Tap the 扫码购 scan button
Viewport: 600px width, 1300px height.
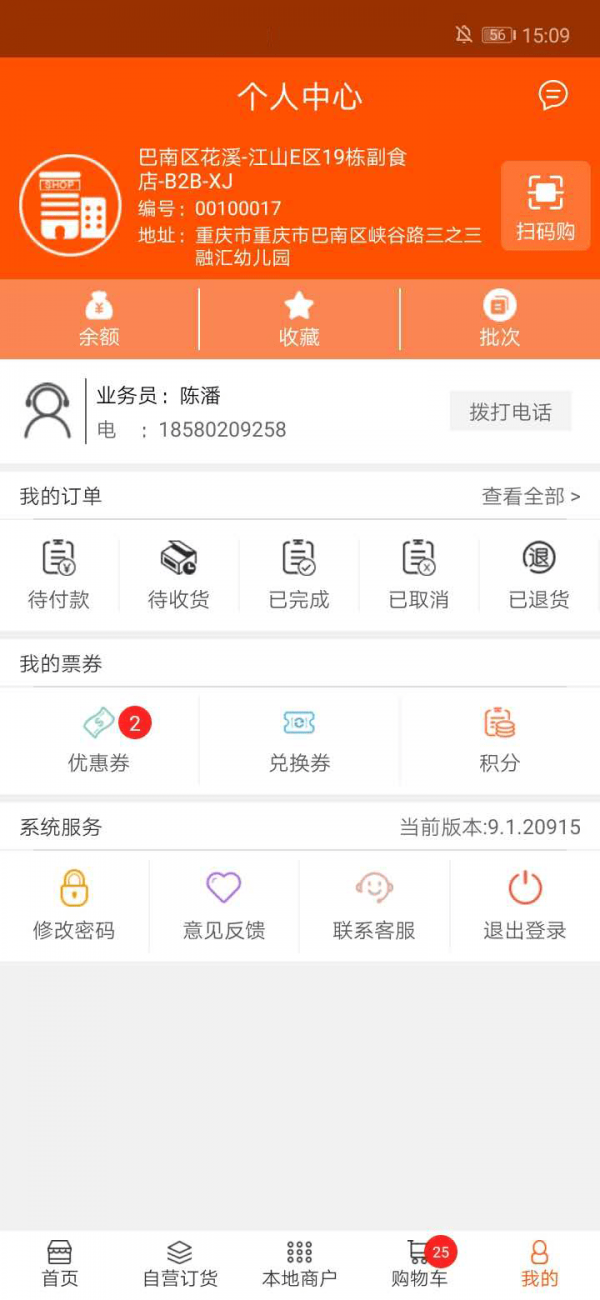click(545, 206)
